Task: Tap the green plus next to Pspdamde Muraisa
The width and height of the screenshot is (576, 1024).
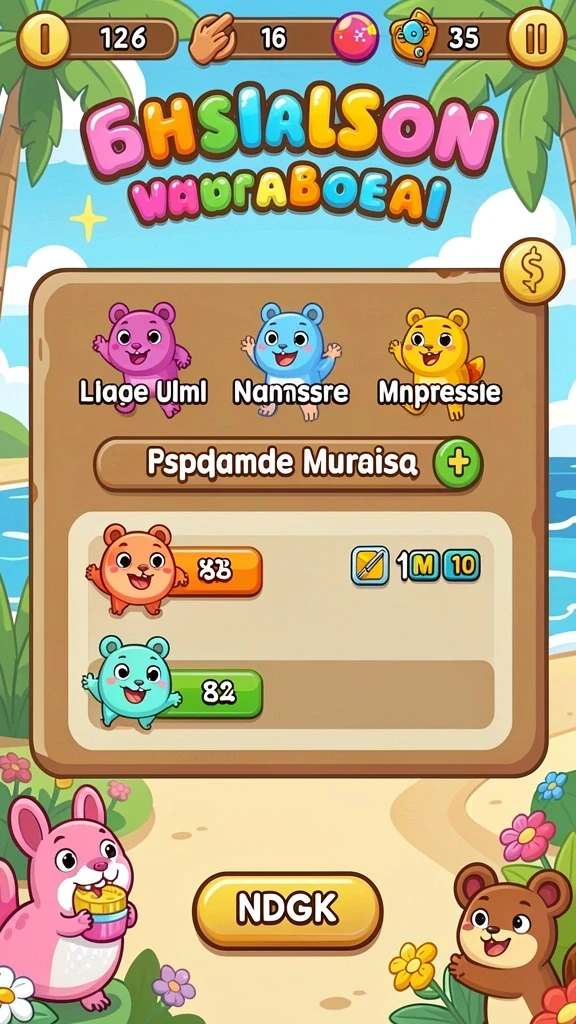Action: coord(458,464)
